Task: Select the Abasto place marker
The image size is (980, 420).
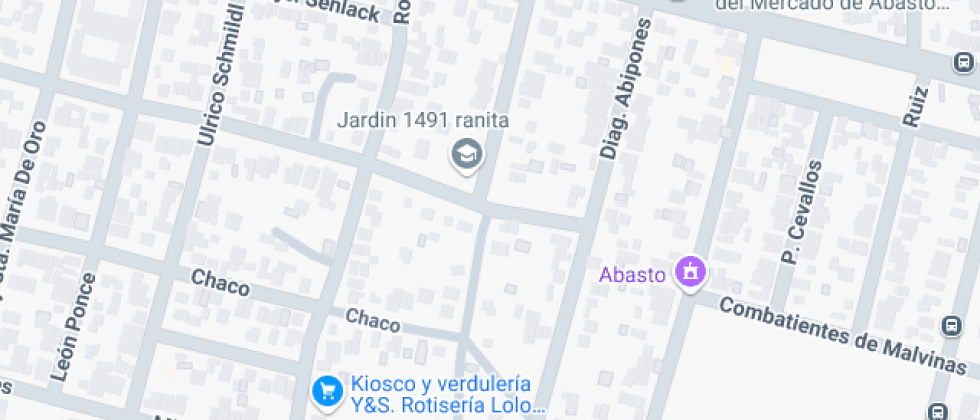Action: [690, 271]
